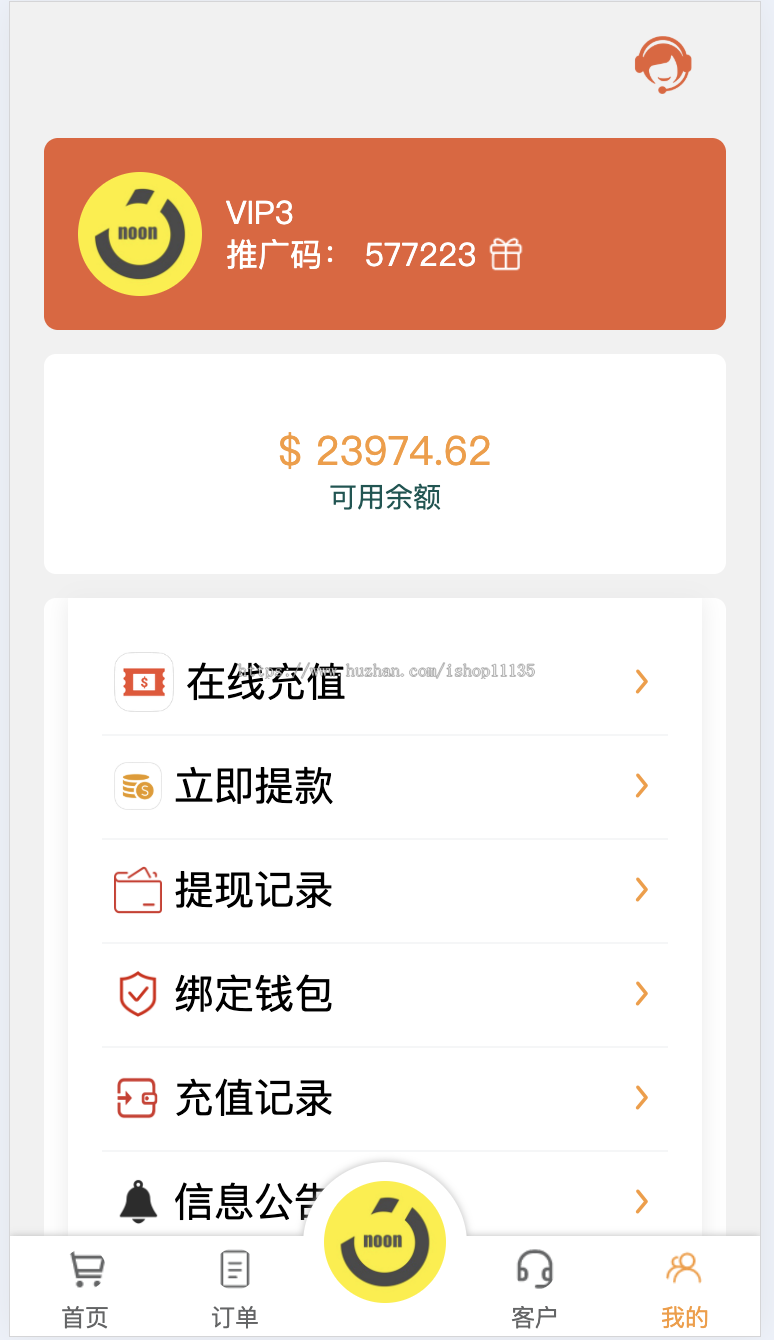
Task: Select the 在线充值 red ticket icon
Action: pos(143,681)
